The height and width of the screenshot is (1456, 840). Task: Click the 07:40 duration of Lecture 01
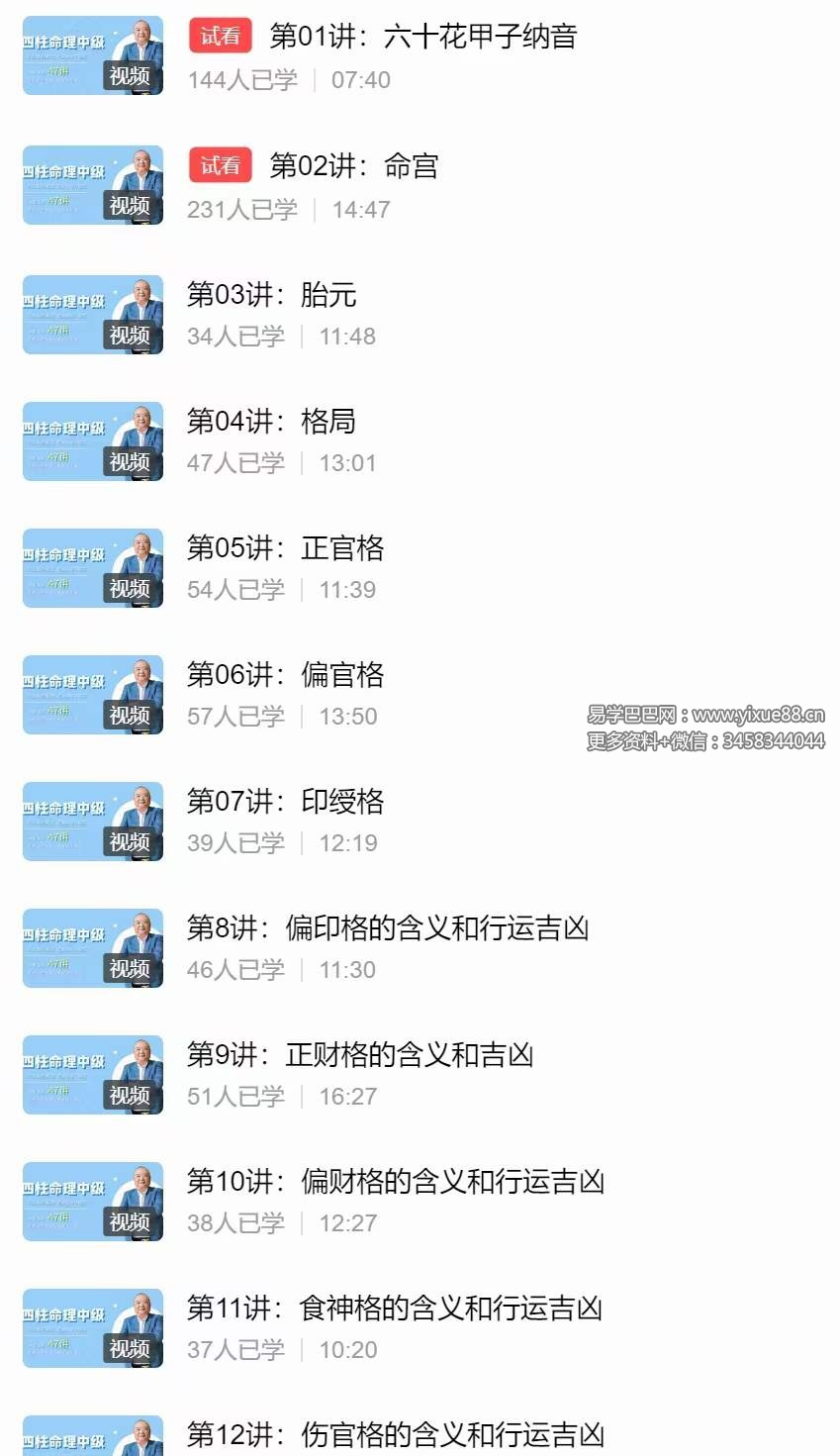pos(362,80)
